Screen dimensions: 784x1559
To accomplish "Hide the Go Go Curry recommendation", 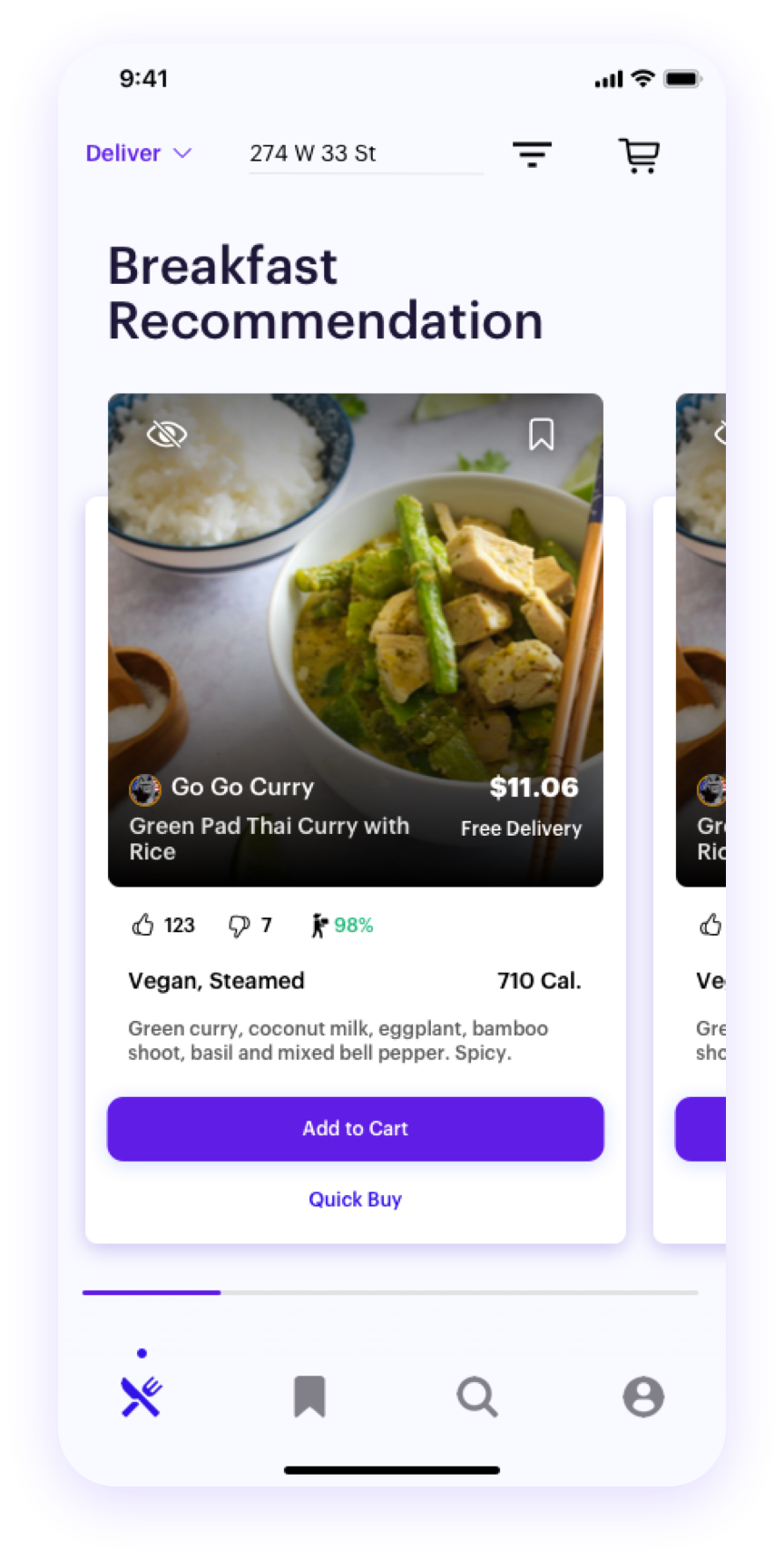I will point(166,435).
